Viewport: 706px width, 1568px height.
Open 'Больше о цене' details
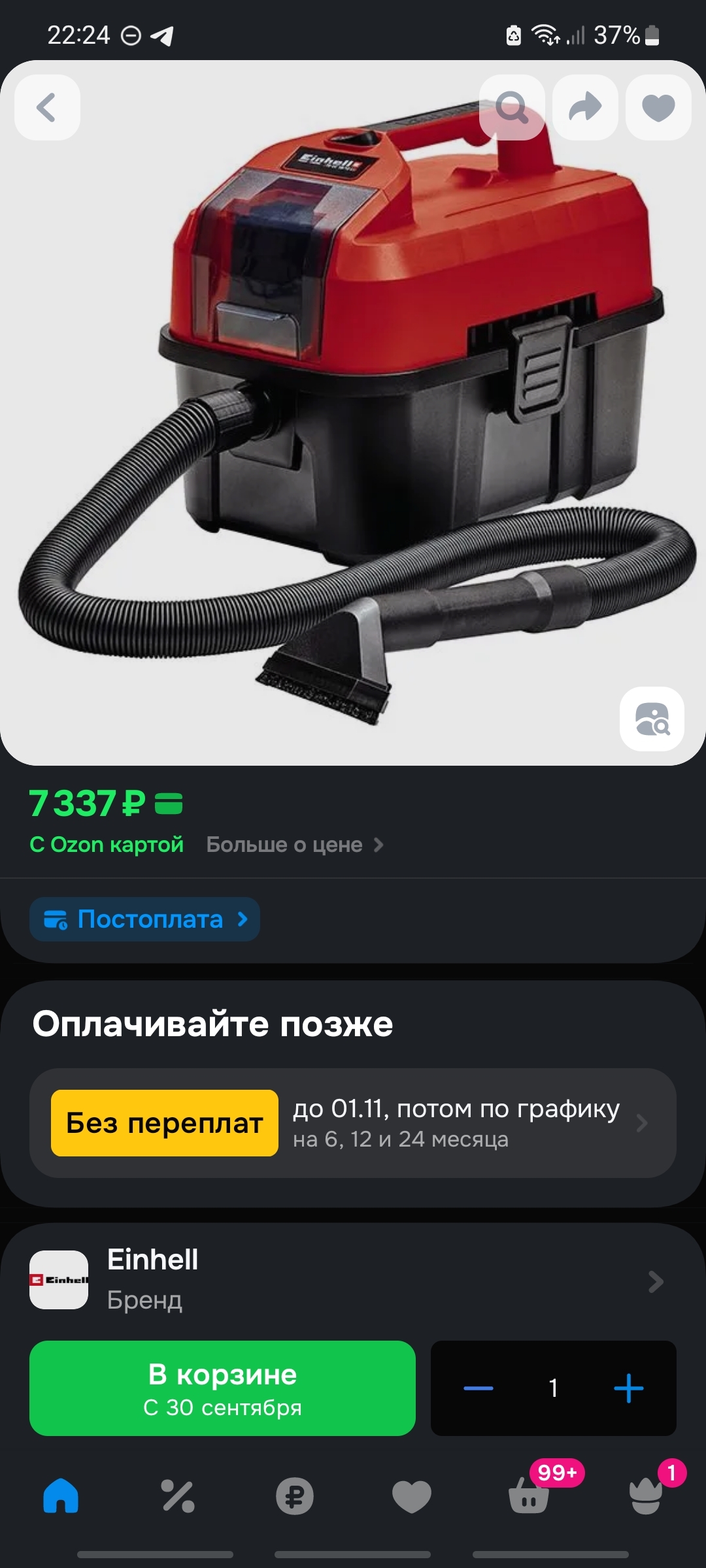pyautogui.click(x=294, y=845)
